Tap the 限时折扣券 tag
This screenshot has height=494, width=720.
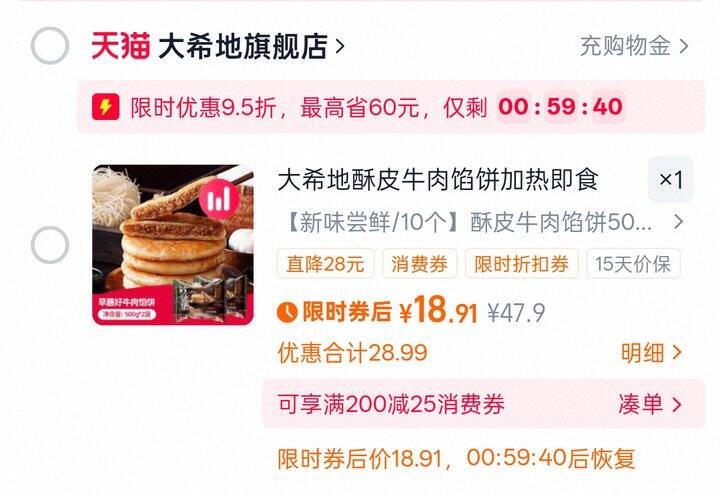pos(521,264)
